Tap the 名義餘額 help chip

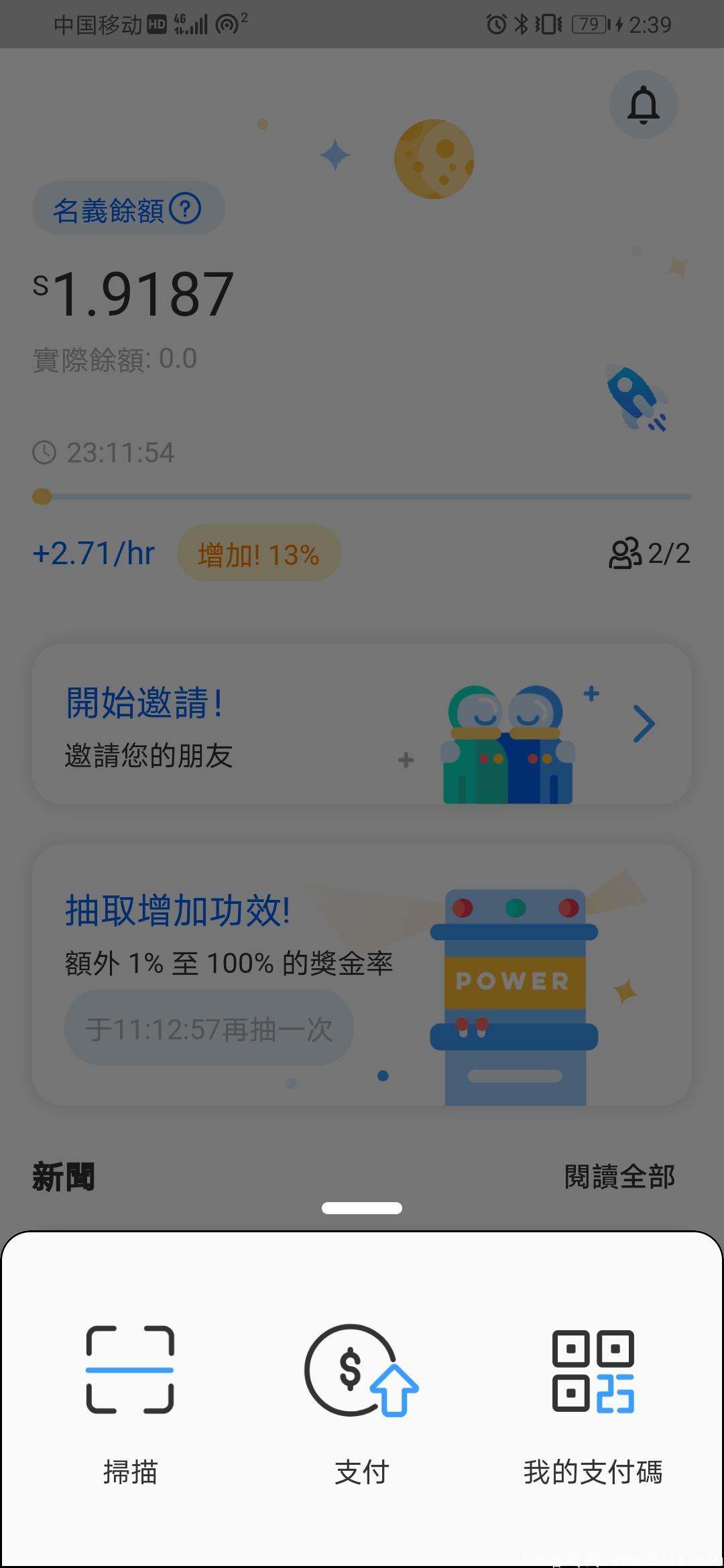128,208
